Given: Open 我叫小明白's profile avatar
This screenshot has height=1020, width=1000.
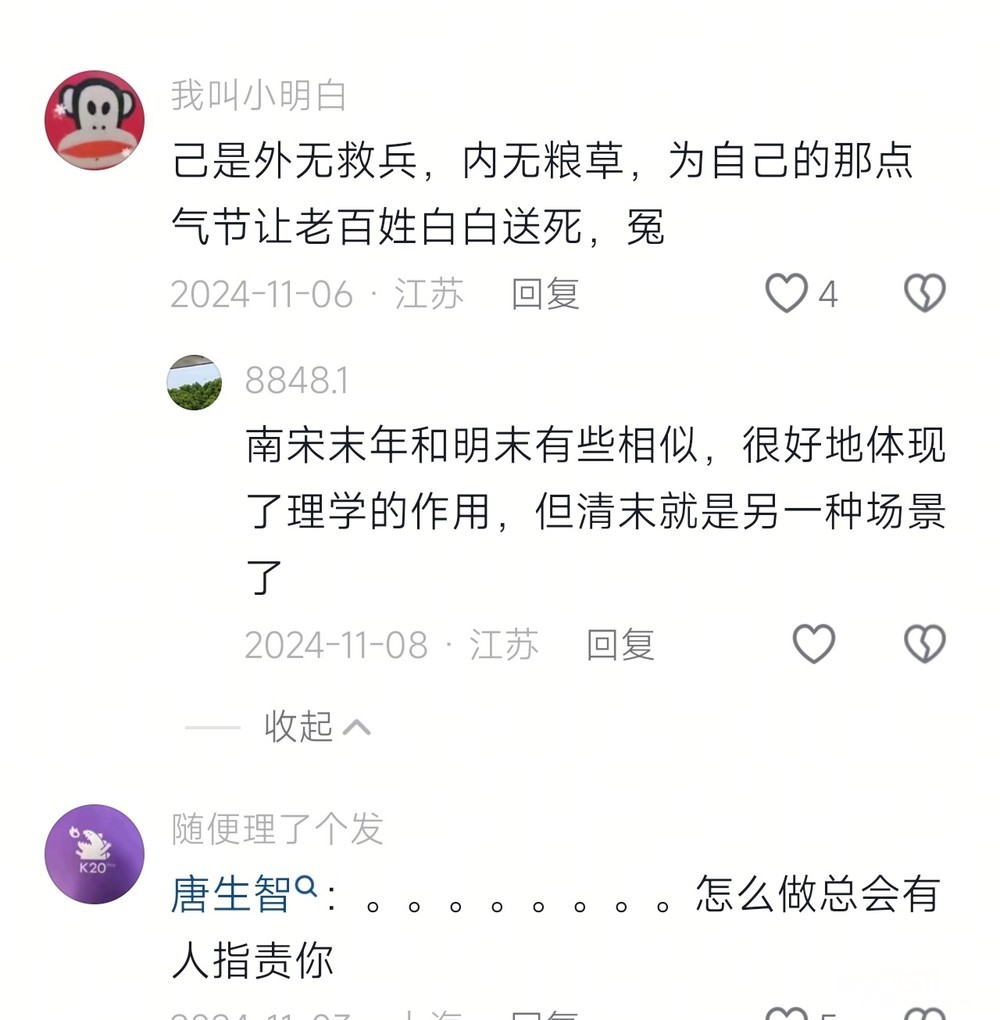Looking at the screenshot, I should pos(94,120).
